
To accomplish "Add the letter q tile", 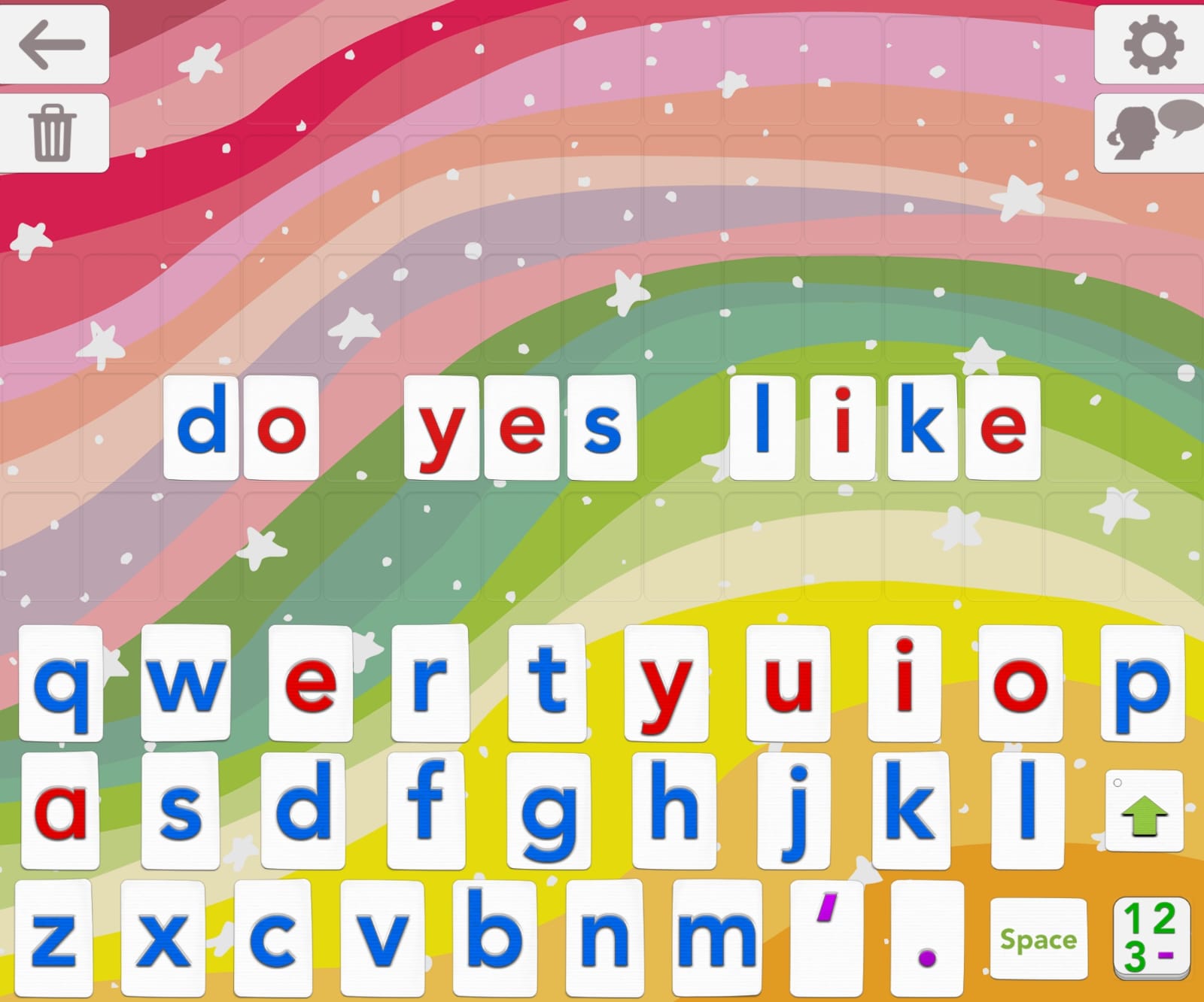I will pos(60,683).
